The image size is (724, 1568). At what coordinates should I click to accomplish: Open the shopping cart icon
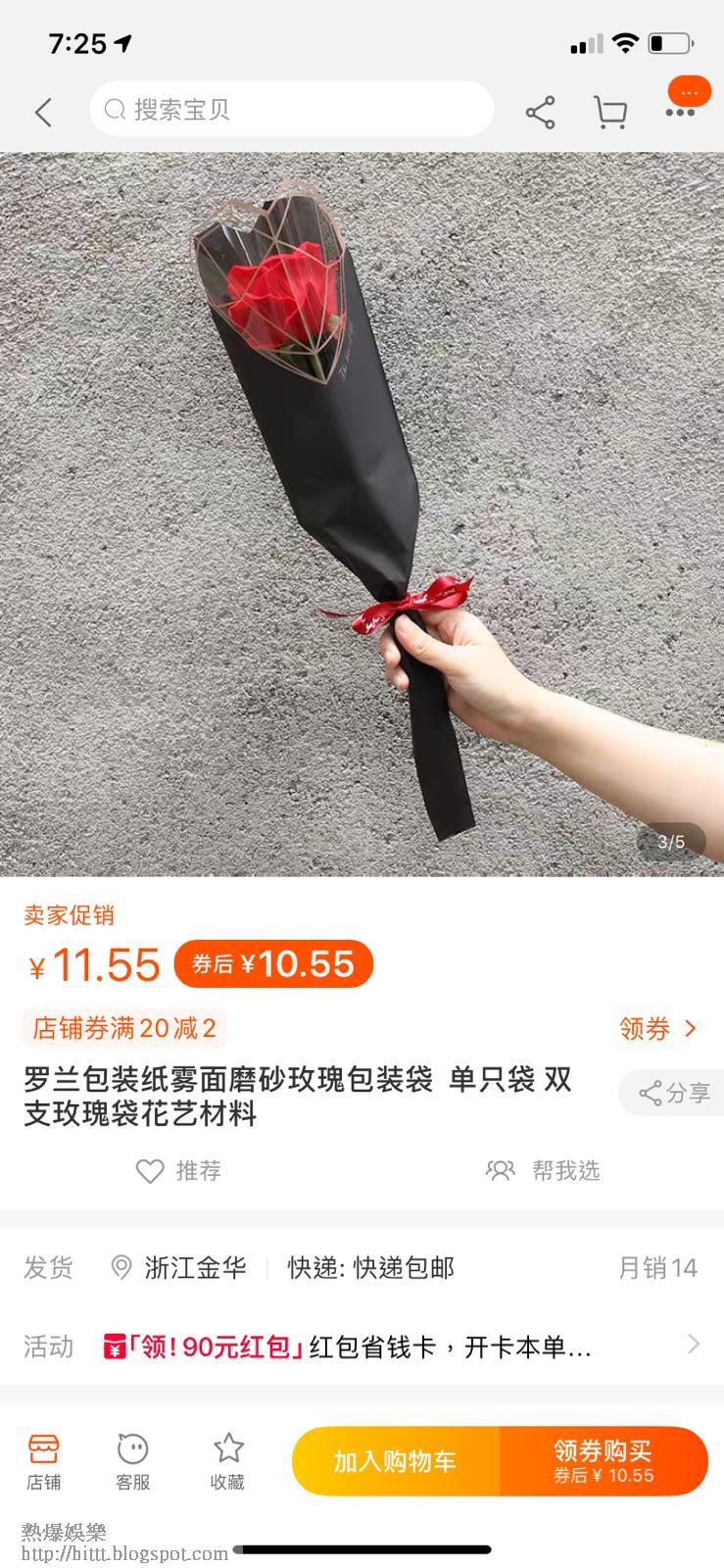609,112
